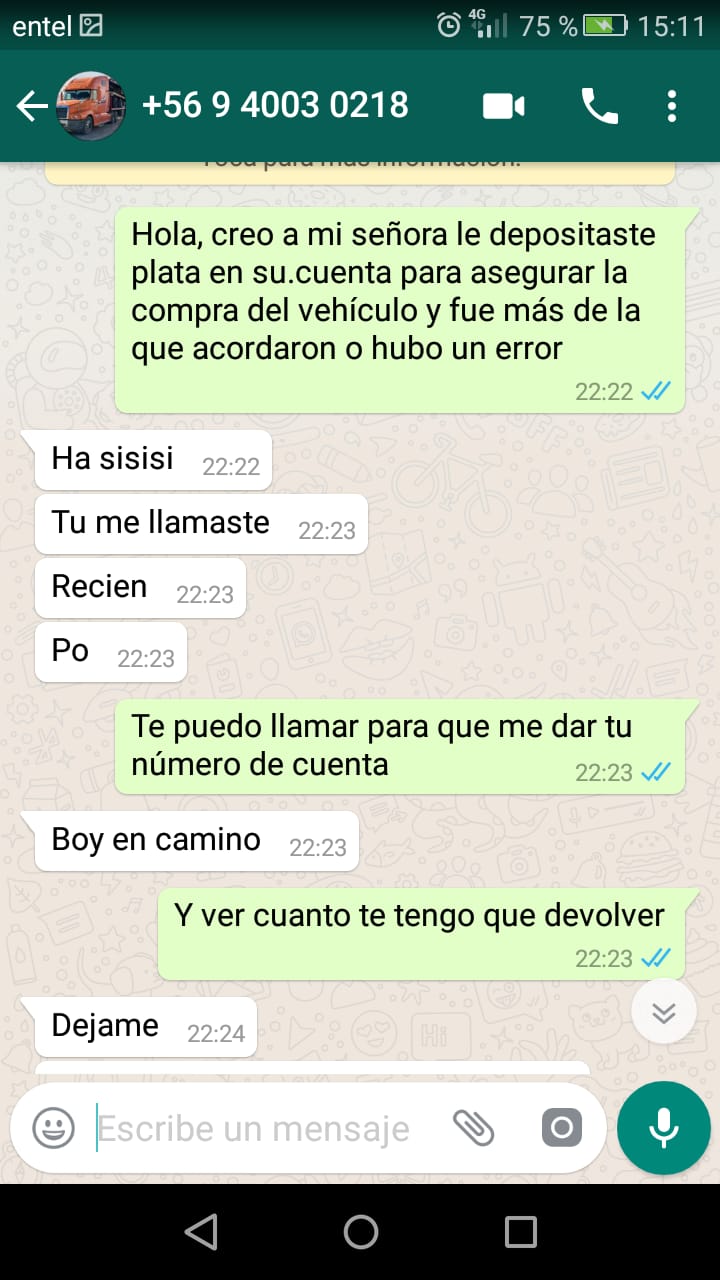Open the recent apps view

521,1232
